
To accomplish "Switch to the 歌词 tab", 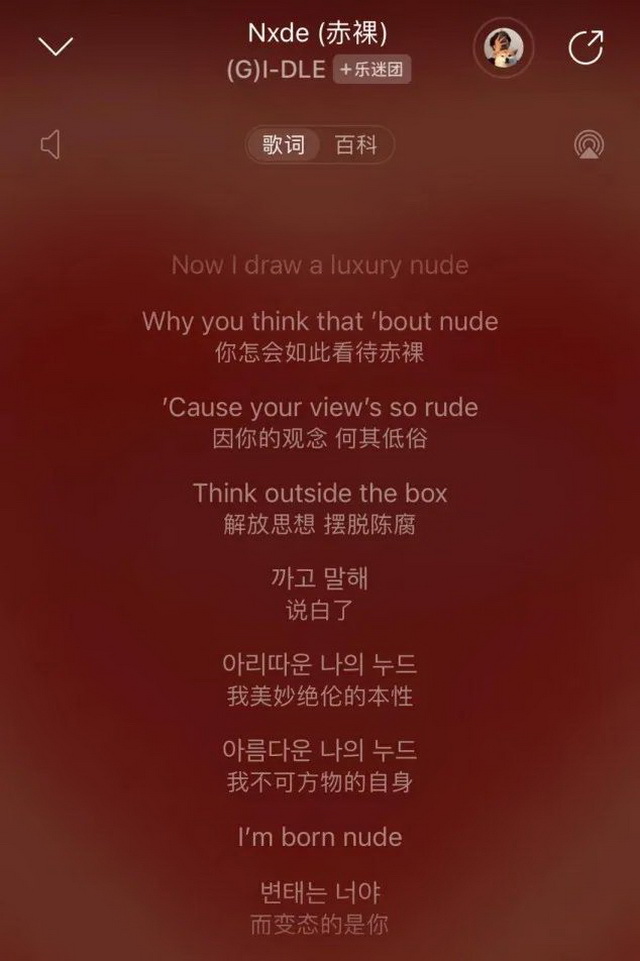I will click(283, 145).
